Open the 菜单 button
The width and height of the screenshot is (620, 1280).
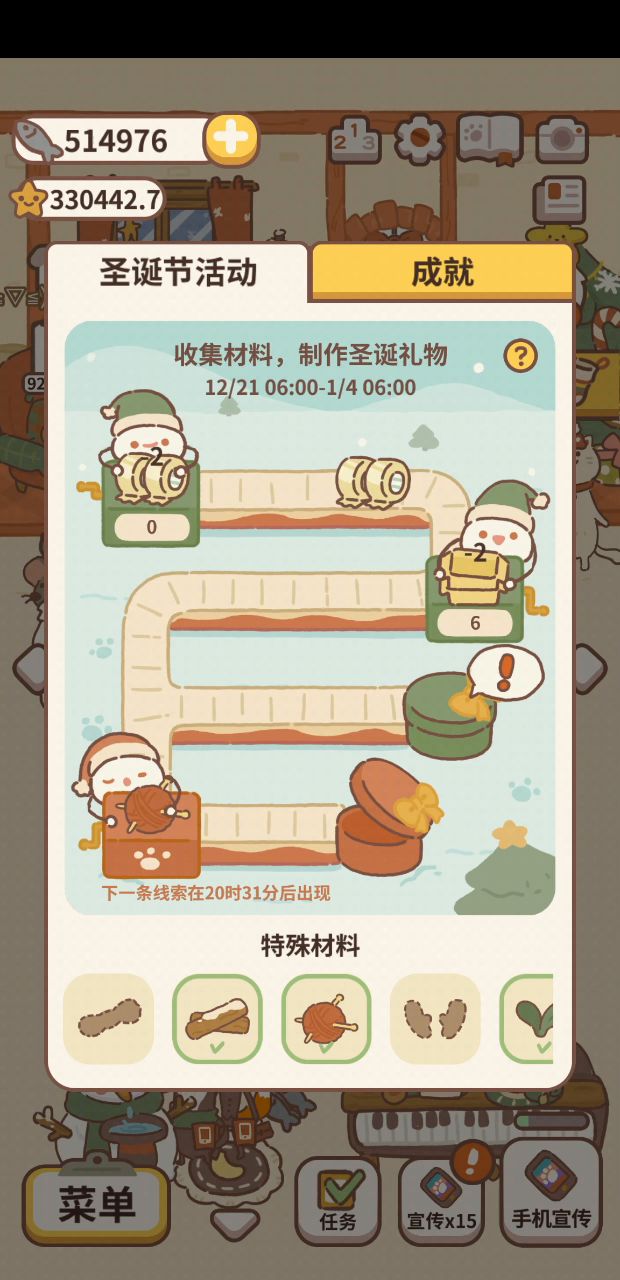tap(96, 1204)
